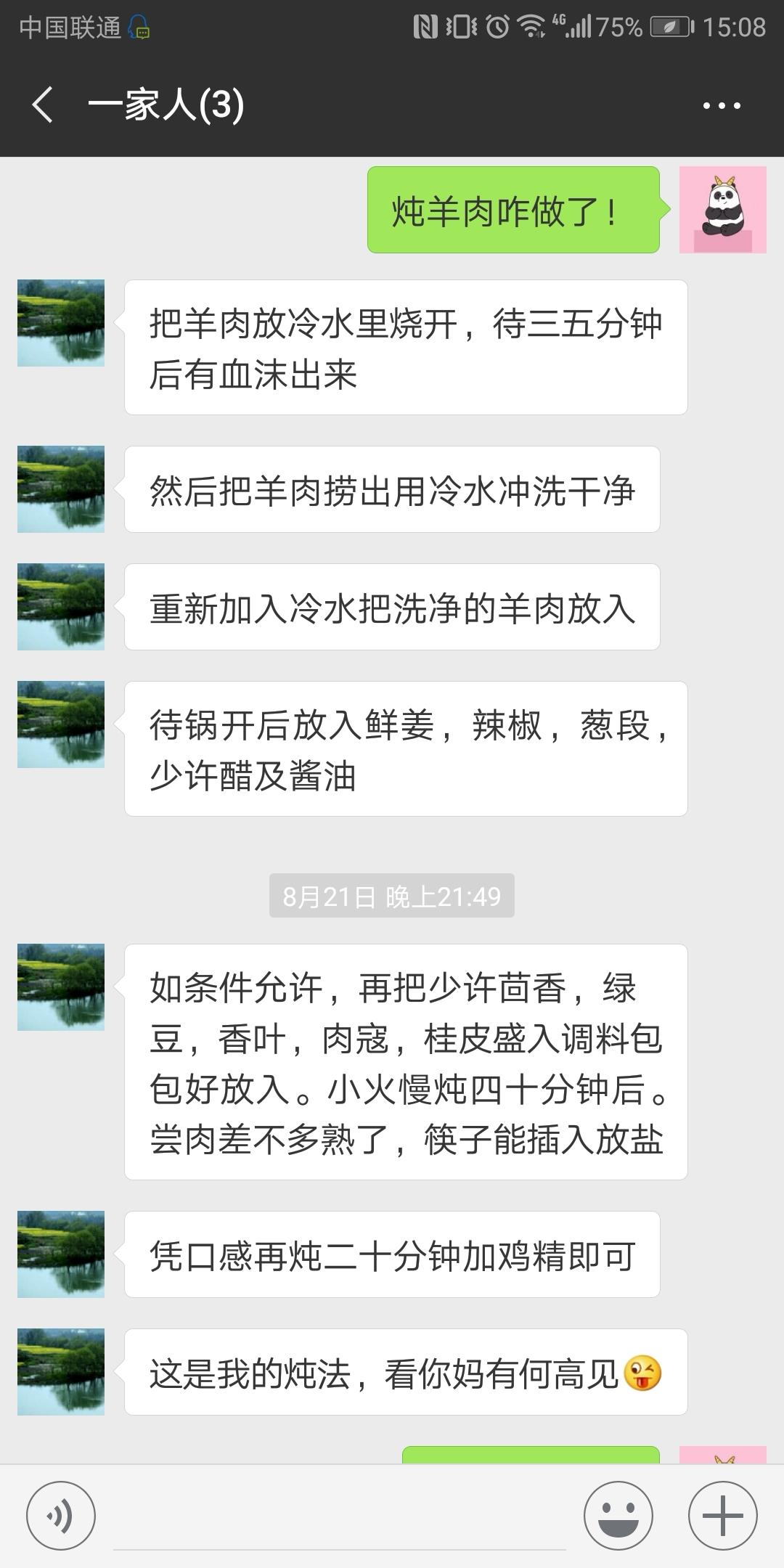Open the emoji sticker panel
Viewport: 784px width, 1568px height.
618,1516
